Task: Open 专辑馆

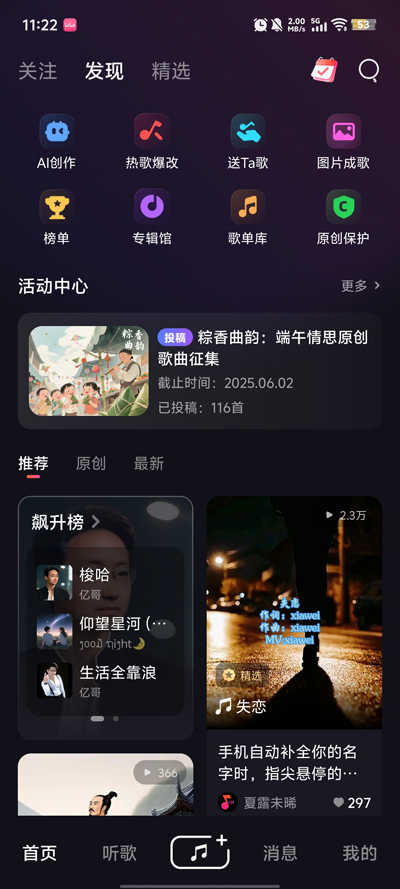Action: [152, 218]
